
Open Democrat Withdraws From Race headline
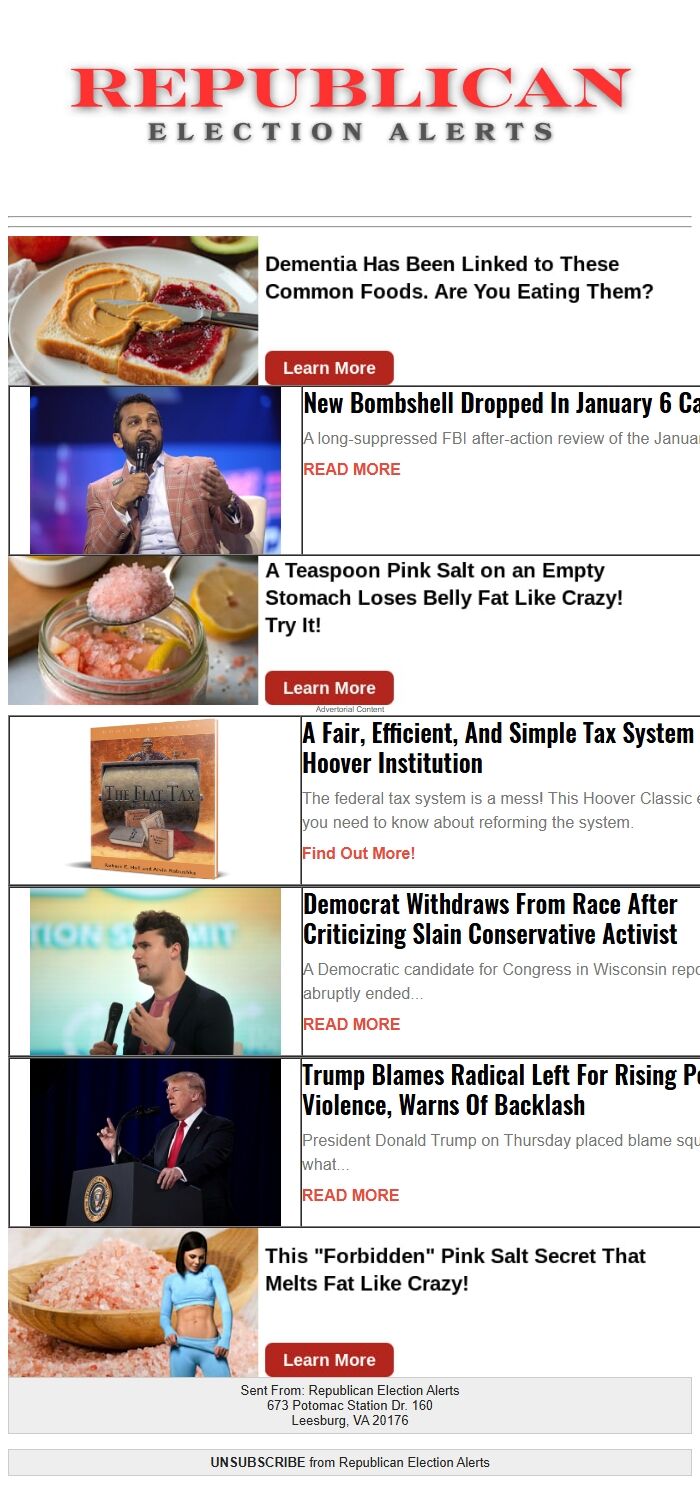490,919
